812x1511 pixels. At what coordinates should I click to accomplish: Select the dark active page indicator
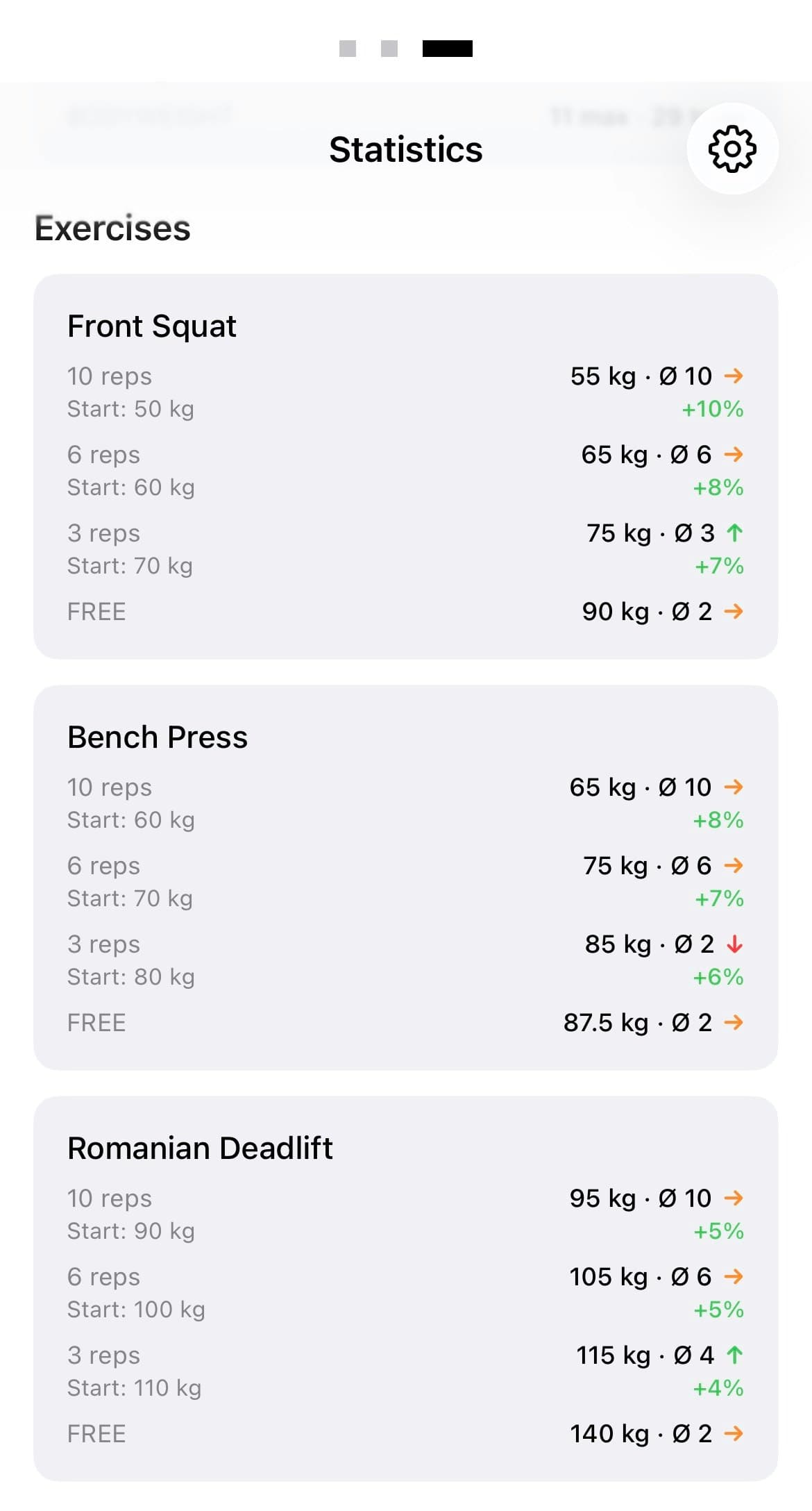click(446, 49)
